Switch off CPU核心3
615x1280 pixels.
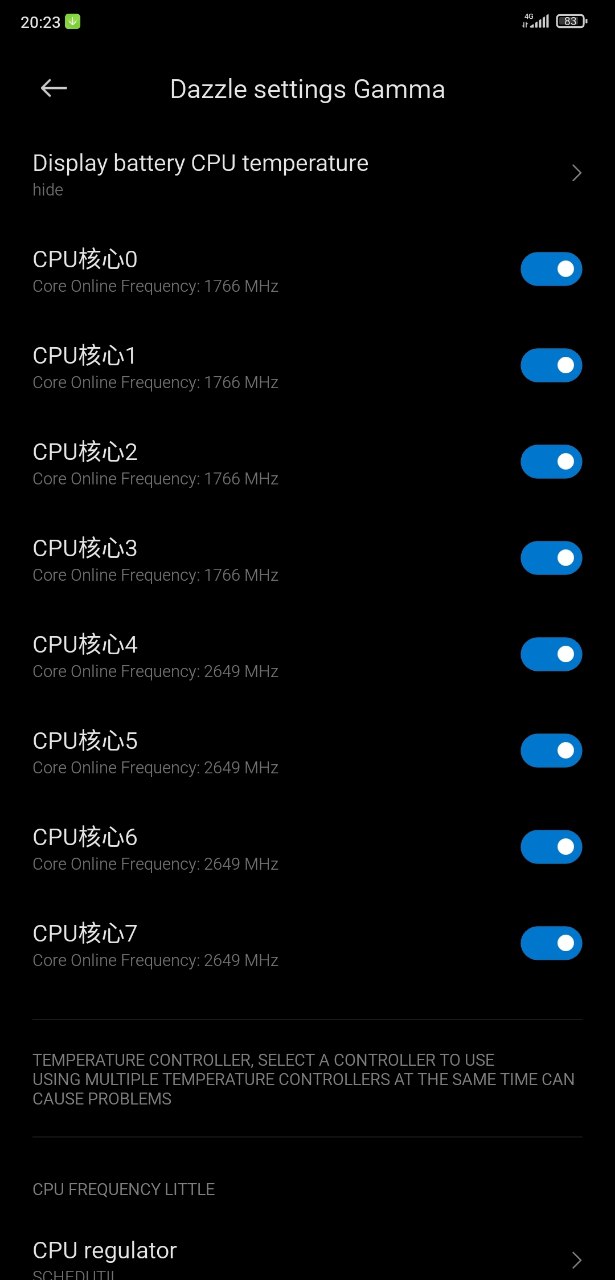pyautogui.click(x=551, y=558)
